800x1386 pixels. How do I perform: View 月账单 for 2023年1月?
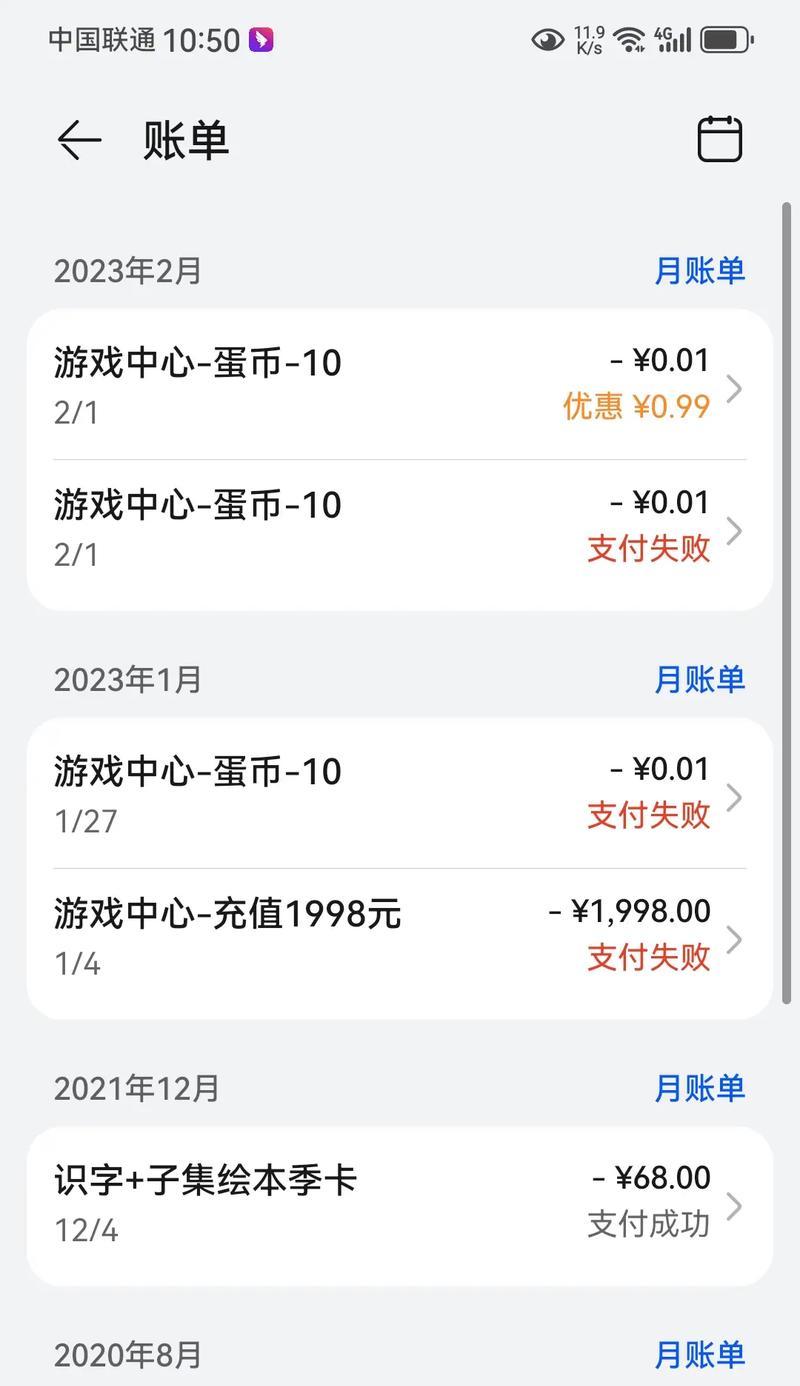699,679
